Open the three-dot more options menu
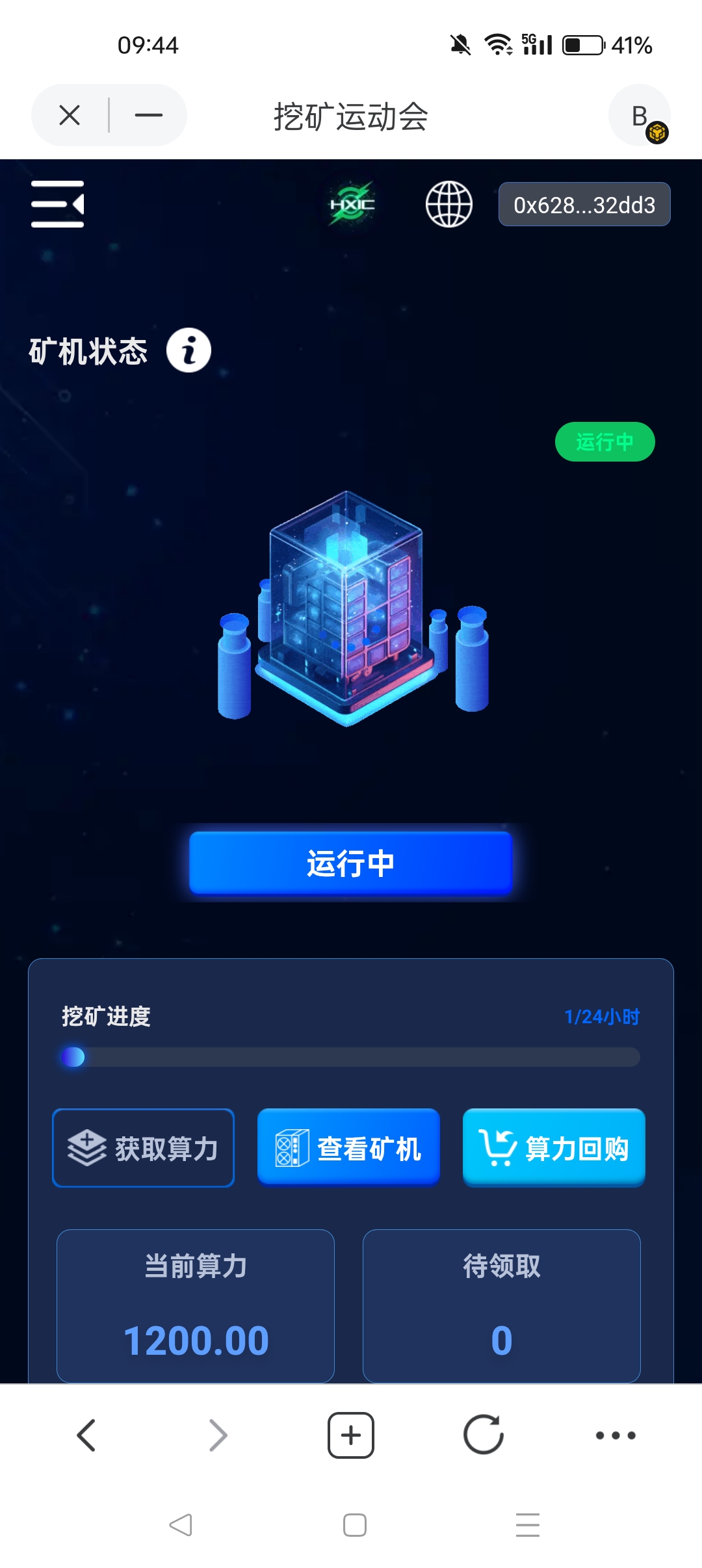The height and width of the screenshot is (1568, 702). point(616,1435)
